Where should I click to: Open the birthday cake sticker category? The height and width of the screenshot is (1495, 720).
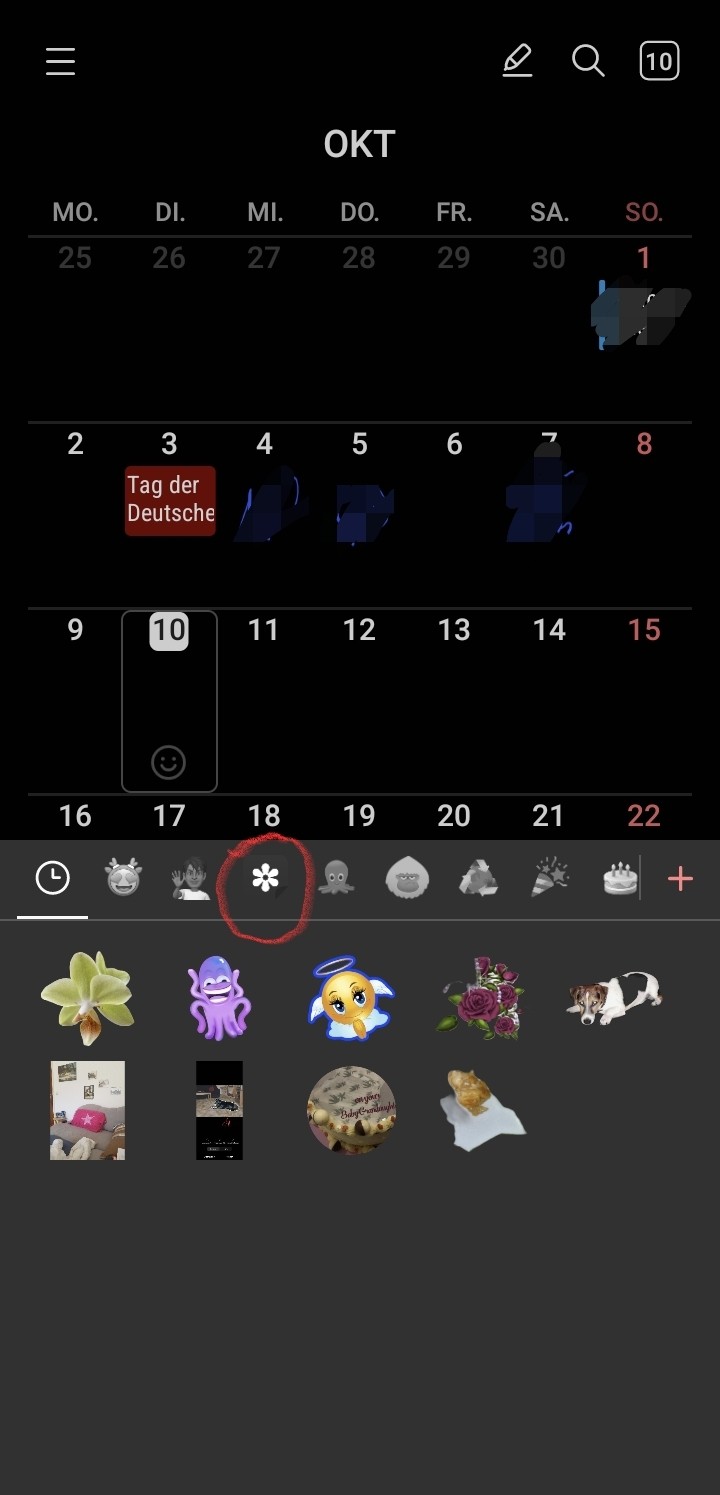pyautogui.click(x=620, y=879)
